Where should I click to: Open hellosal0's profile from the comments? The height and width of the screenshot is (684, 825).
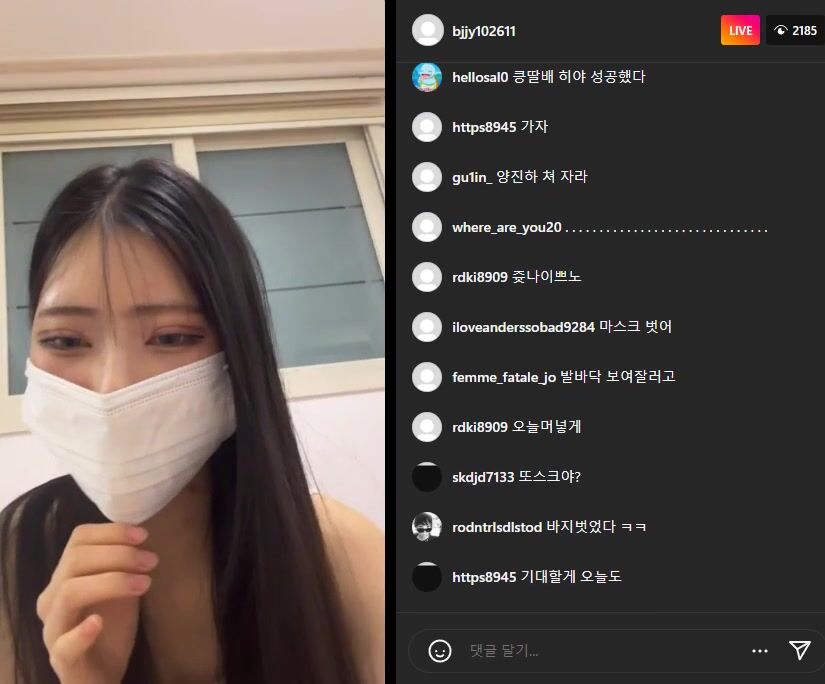[x=480, y=77]
